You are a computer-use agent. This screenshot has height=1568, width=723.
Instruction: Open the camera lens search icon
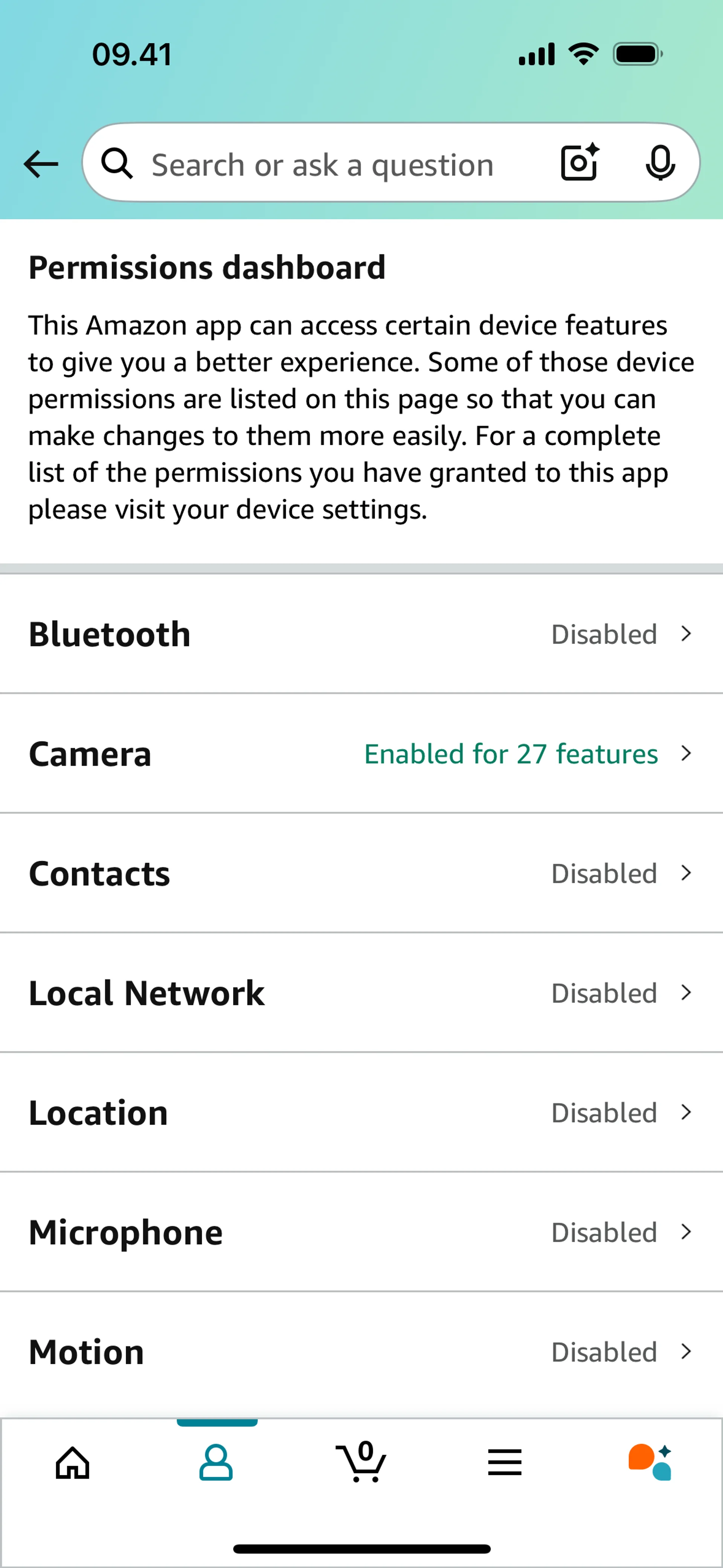[x=579, y=163]
